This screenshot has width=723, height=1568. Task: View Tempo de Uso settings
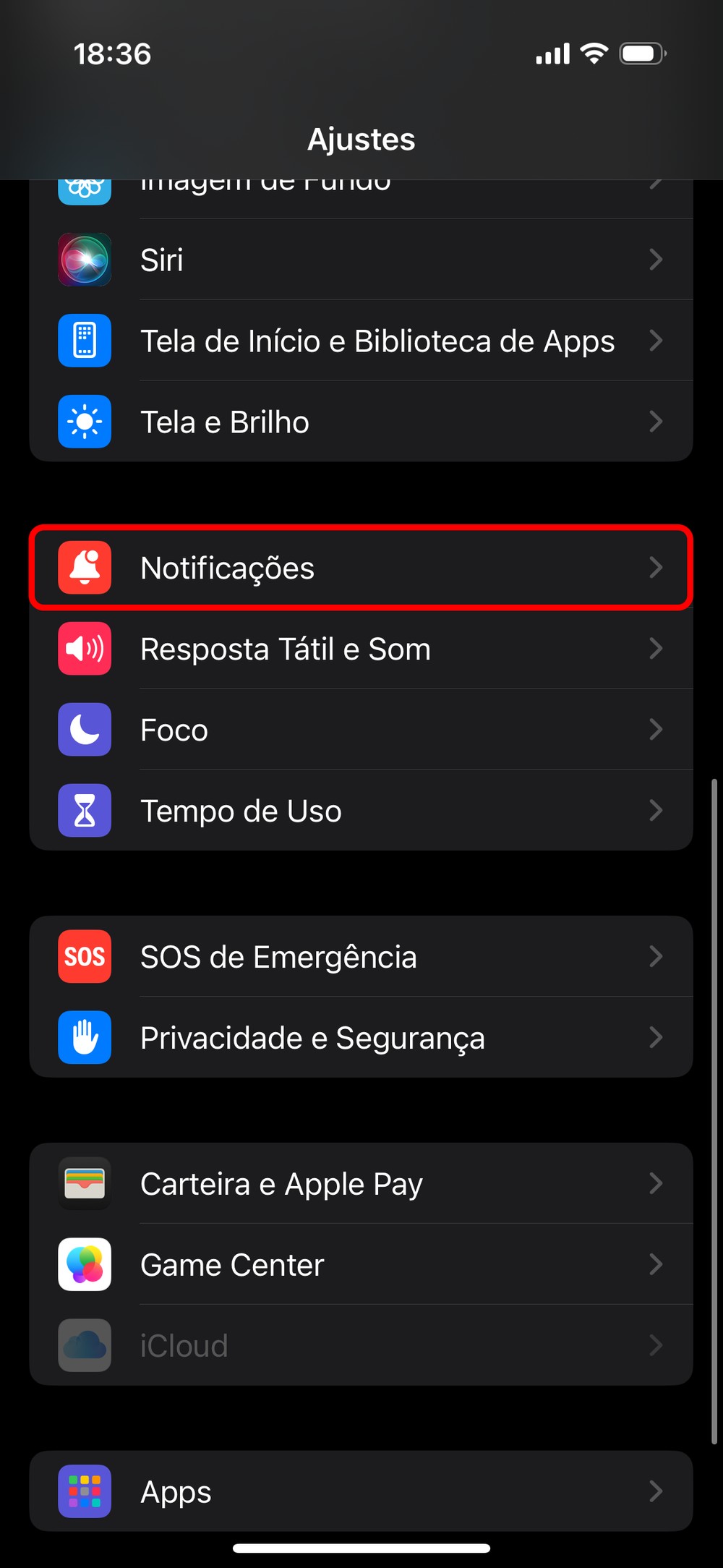click(x=361, y=811)
